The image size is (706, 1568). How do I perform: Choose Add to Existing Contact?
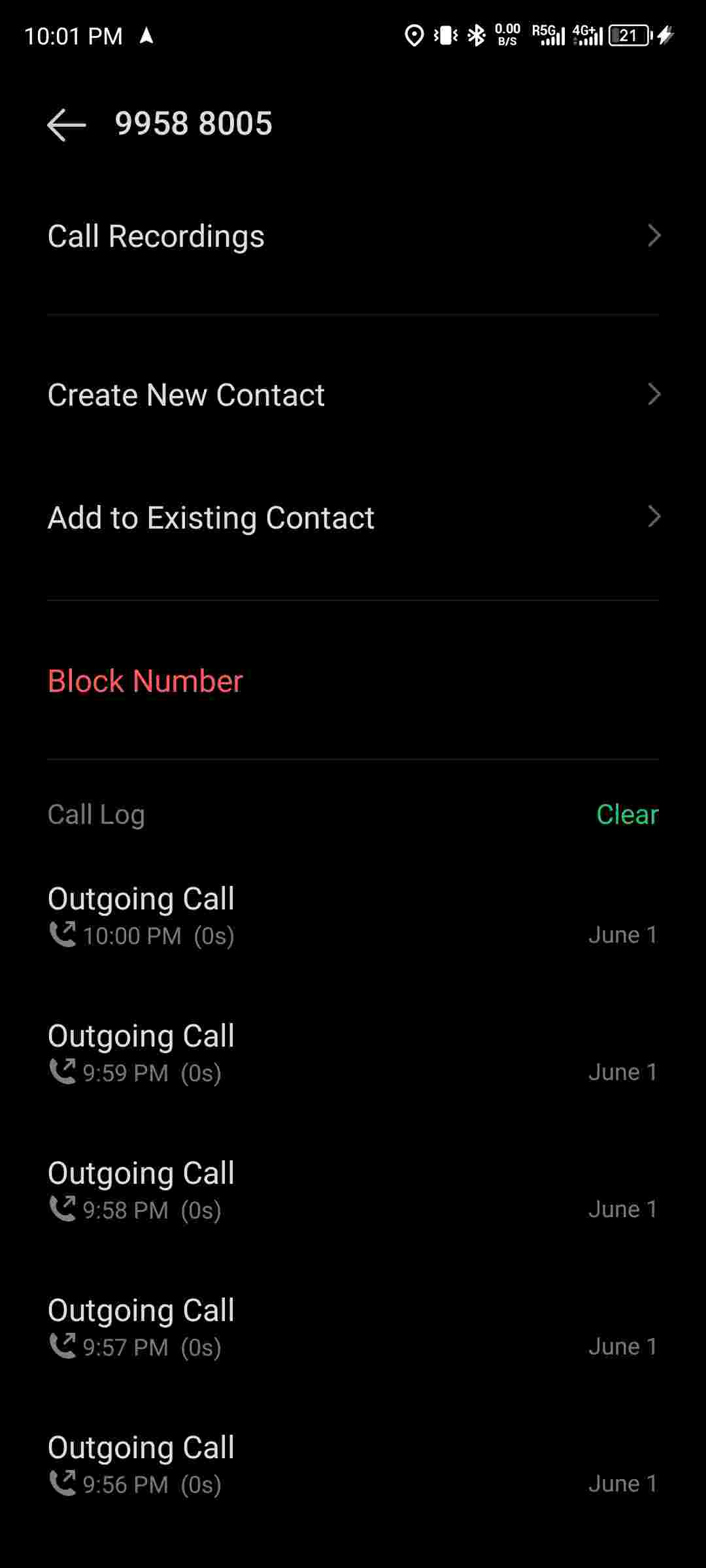pos(353,518)
